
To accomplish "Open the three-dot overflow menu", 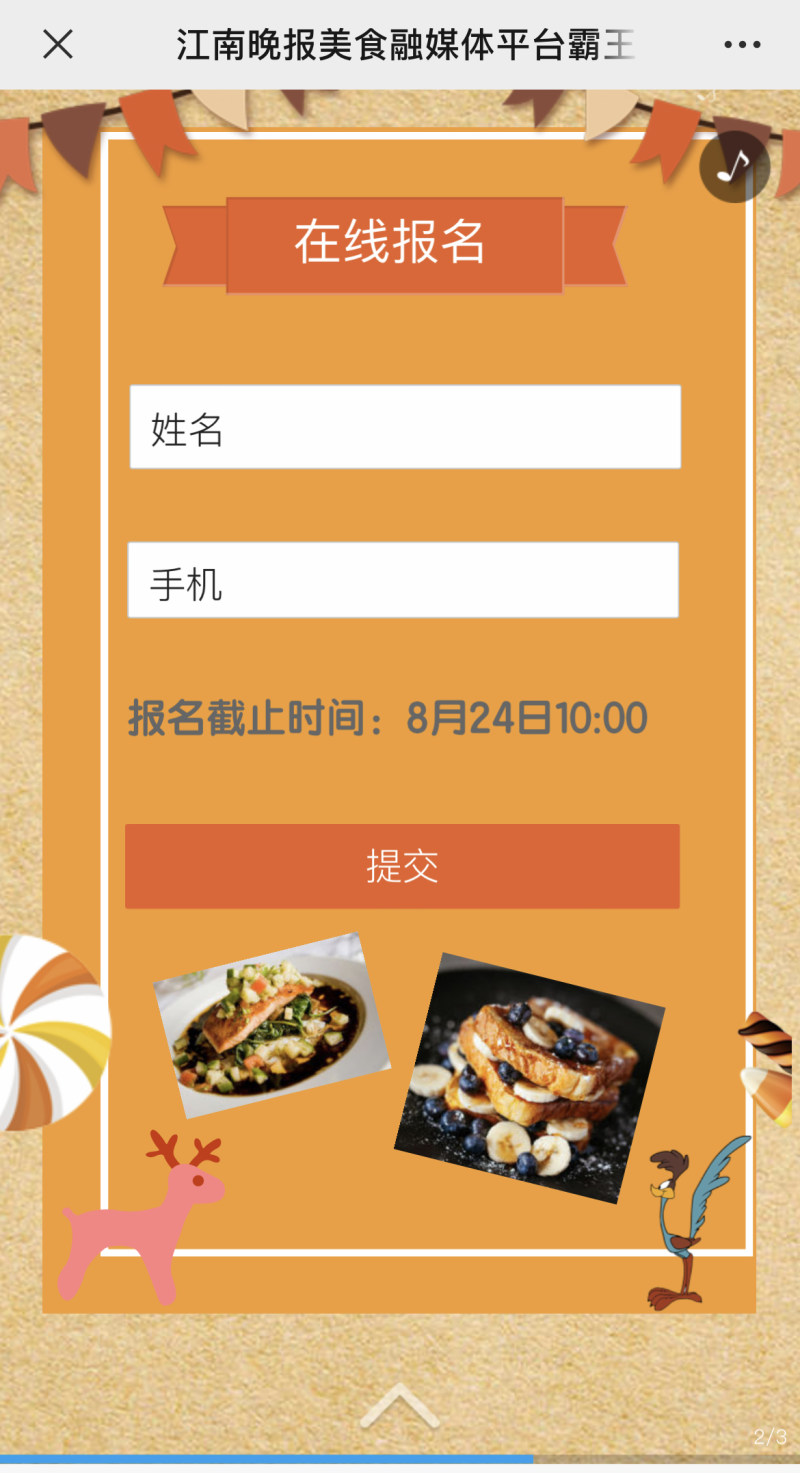I will point(741,45).
